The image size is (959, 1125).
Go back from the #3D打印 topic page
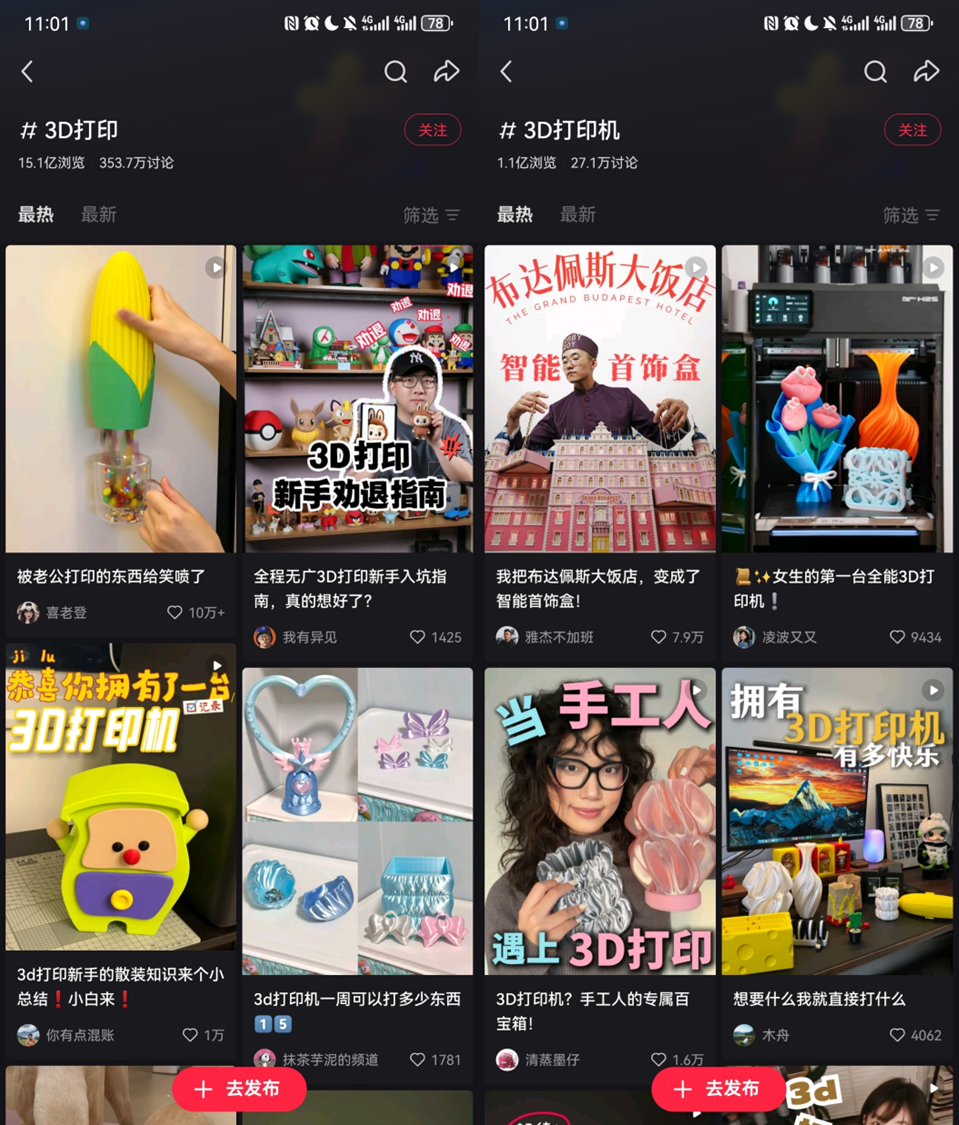tap(27, 71)
